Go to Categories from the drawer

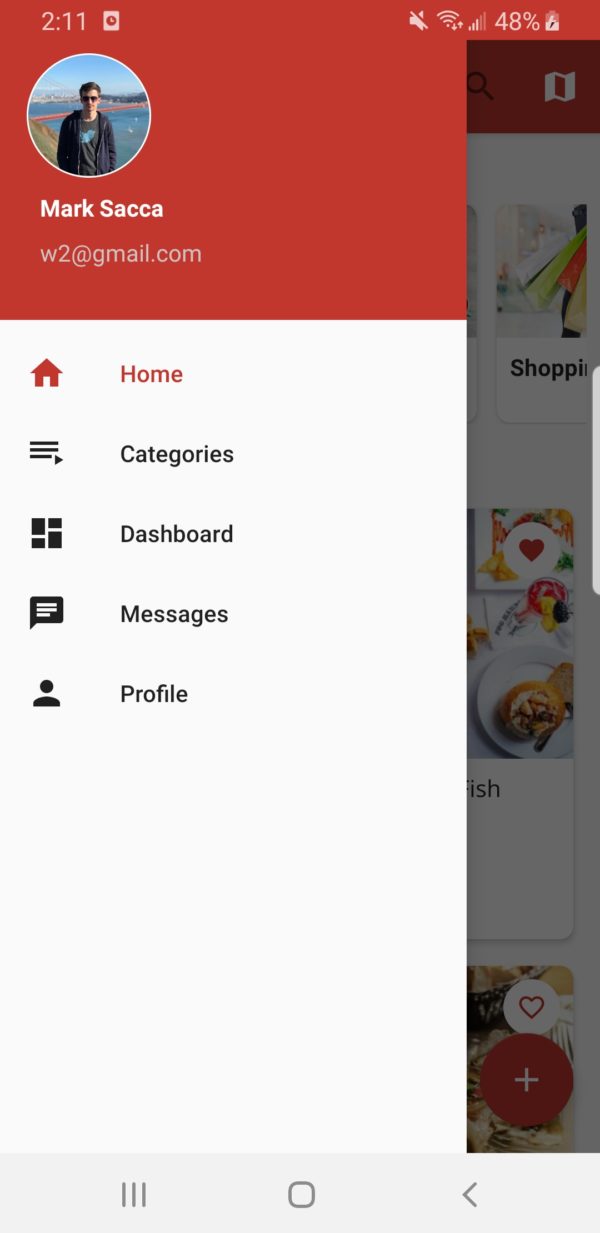click(176, 454)
